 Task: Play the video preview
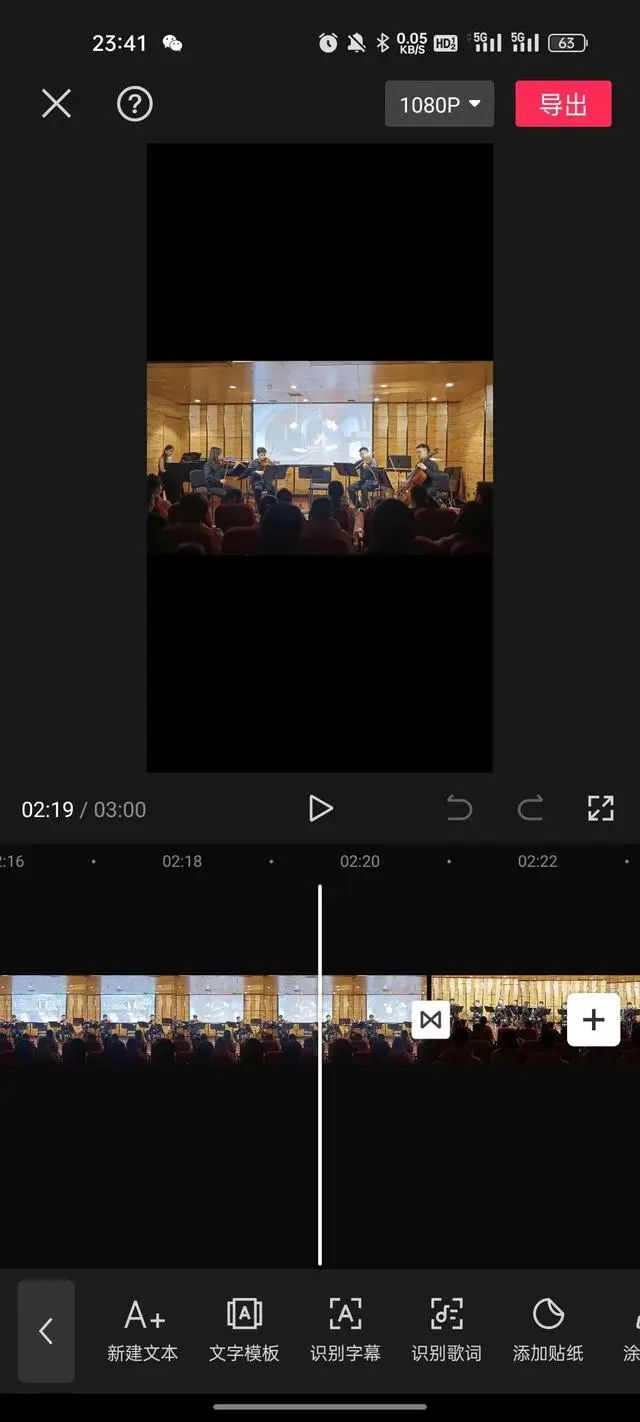320,808
